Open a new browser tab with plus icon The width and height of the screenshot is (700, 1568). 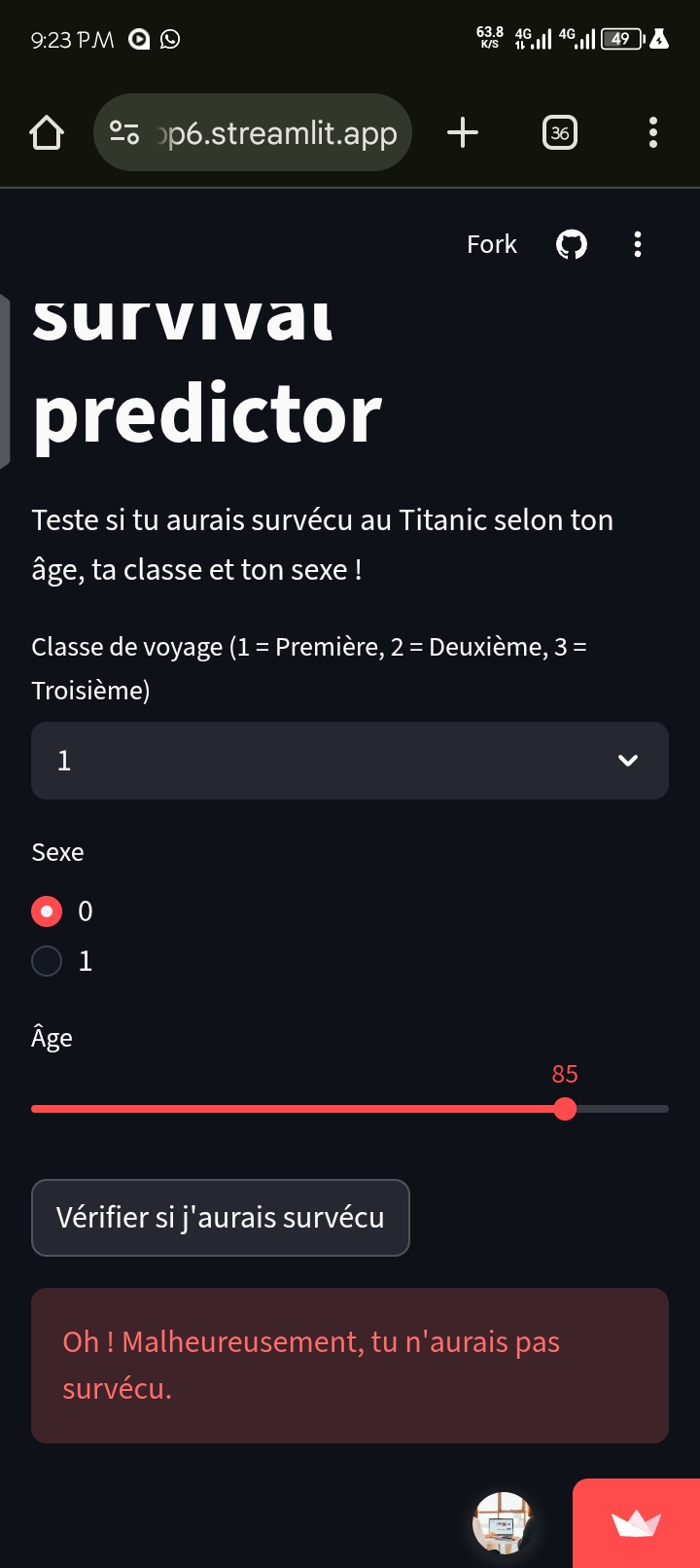pos(463,132)
